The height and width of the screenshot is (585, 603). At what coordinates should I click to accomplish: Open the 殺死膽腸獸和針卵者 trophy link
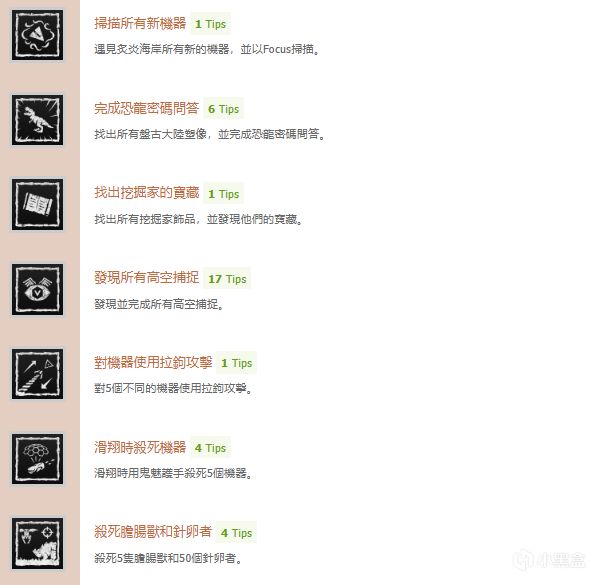coord(153,532)
